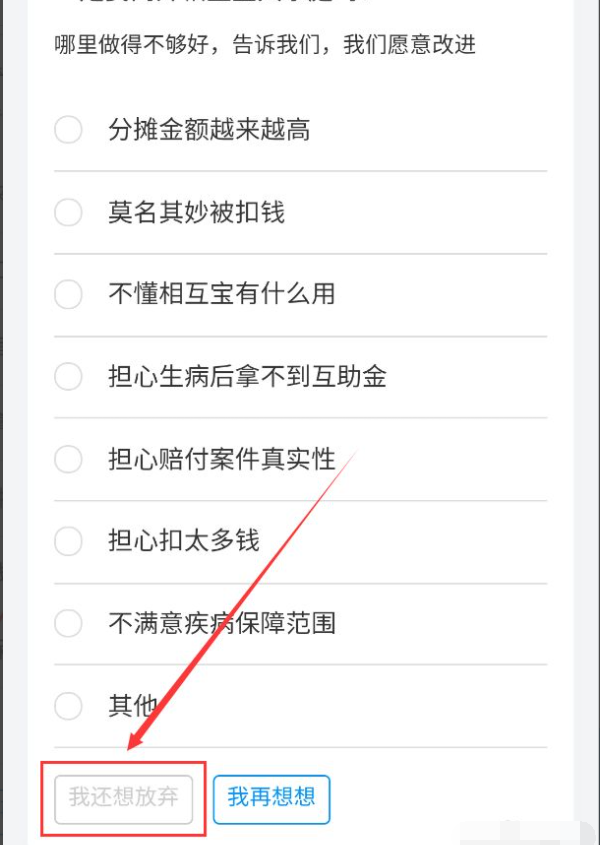The height and width of the screenshot is (845, 600).
Task: Pick the 其他 option
Action: pos(68,706)
